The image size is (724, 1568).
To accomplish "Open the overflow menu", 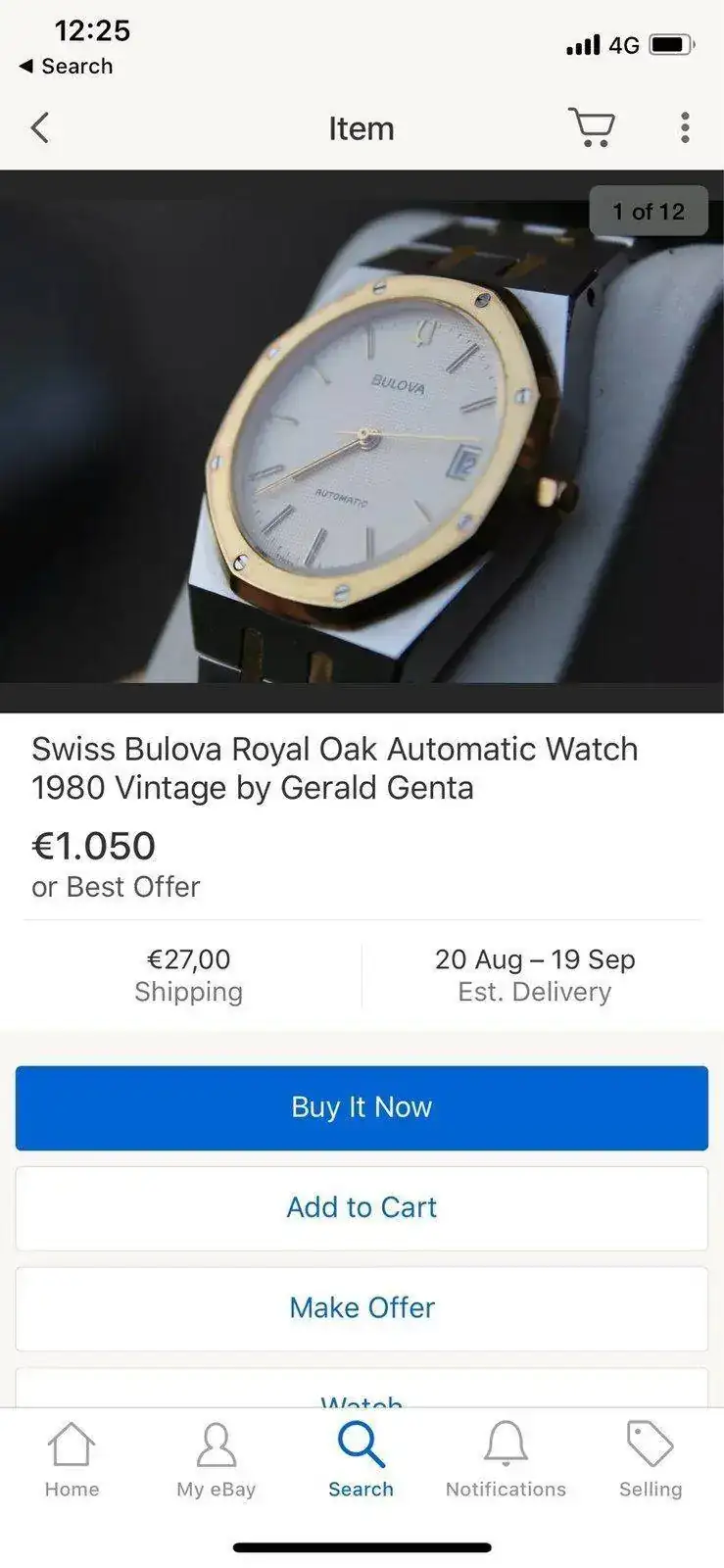I will tap(685, 127).
